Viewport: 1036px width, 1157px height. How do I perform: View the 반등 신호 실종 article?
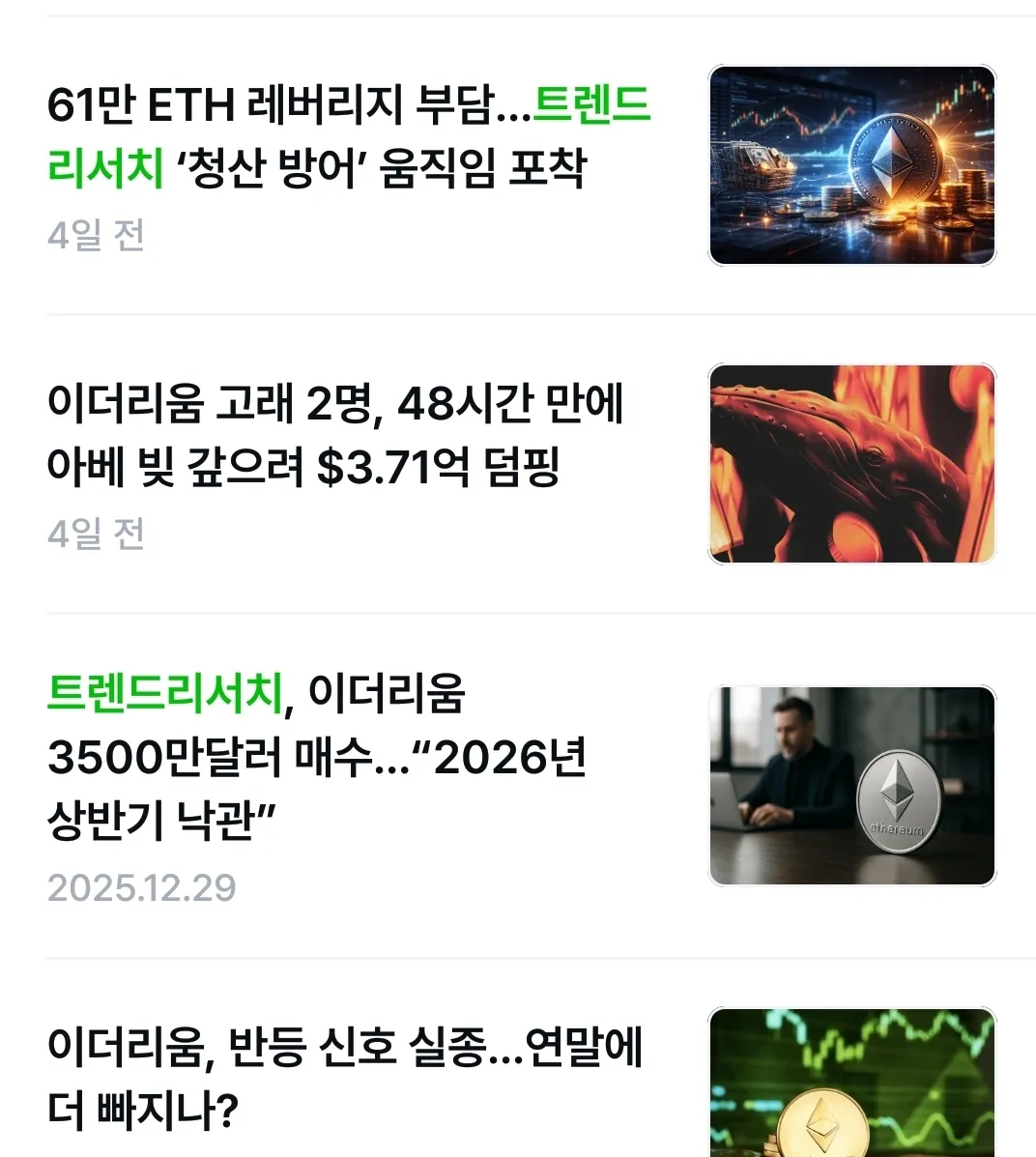coord(344,1078)
